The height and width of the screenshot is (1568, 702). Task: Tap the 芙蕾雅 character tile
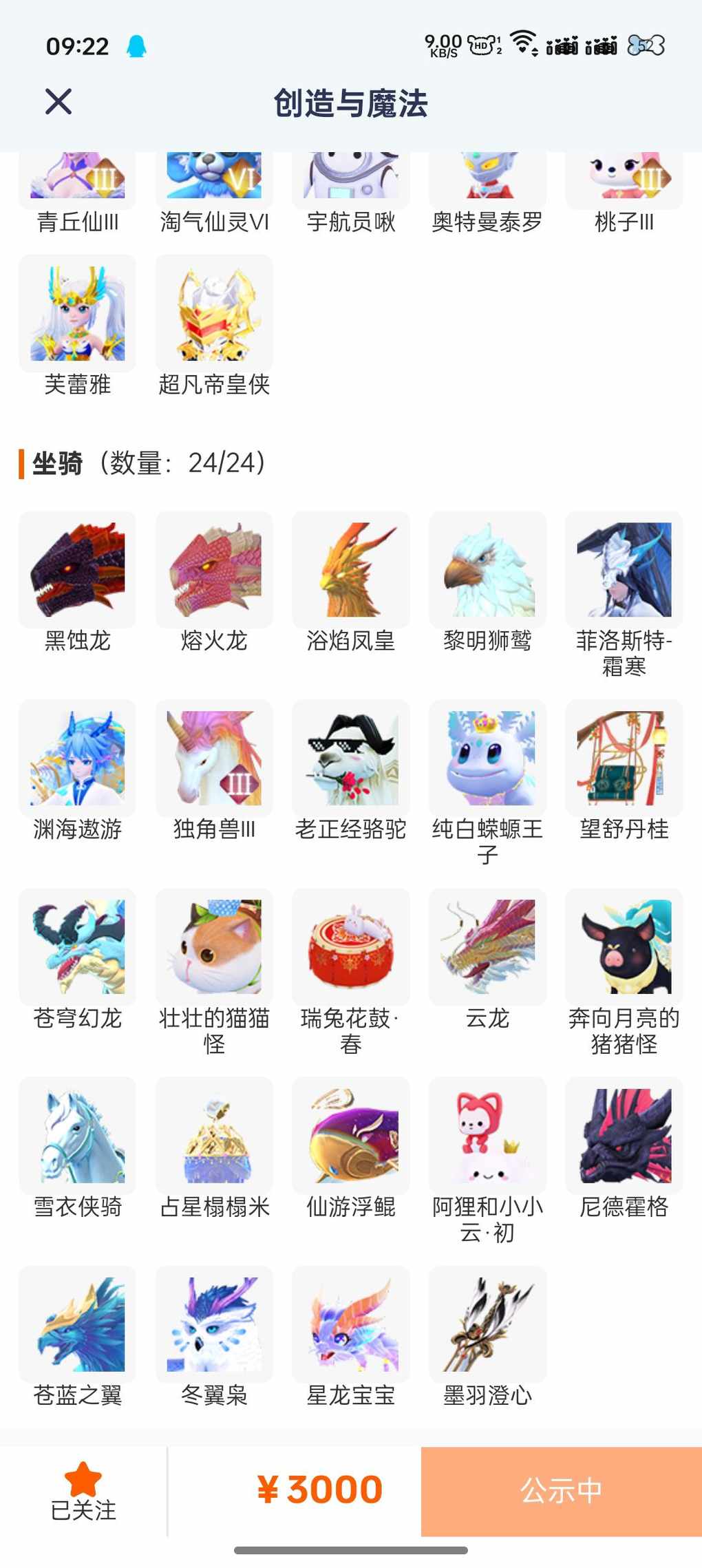coord(77,313)
